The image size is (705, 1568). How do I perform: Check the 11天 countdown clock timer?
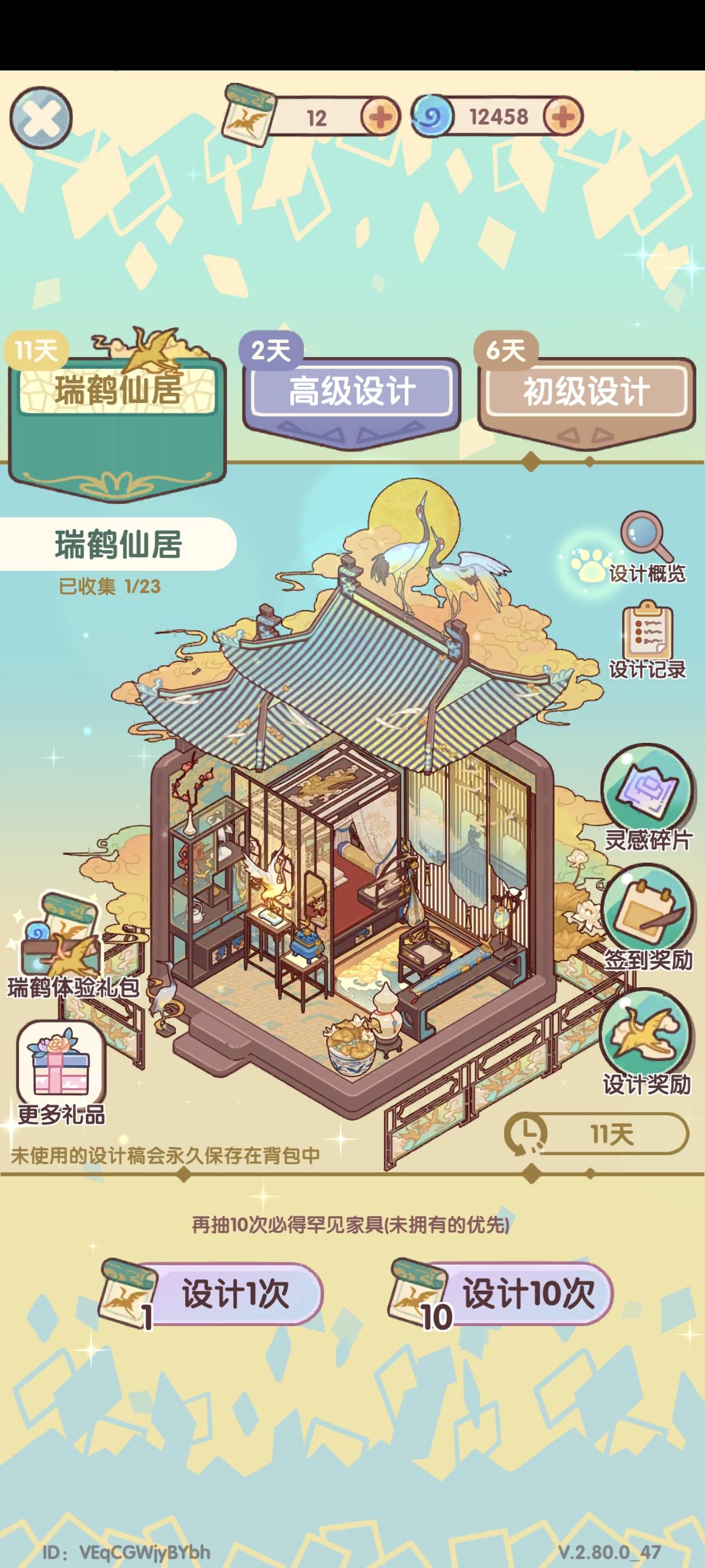[585, 1136]
